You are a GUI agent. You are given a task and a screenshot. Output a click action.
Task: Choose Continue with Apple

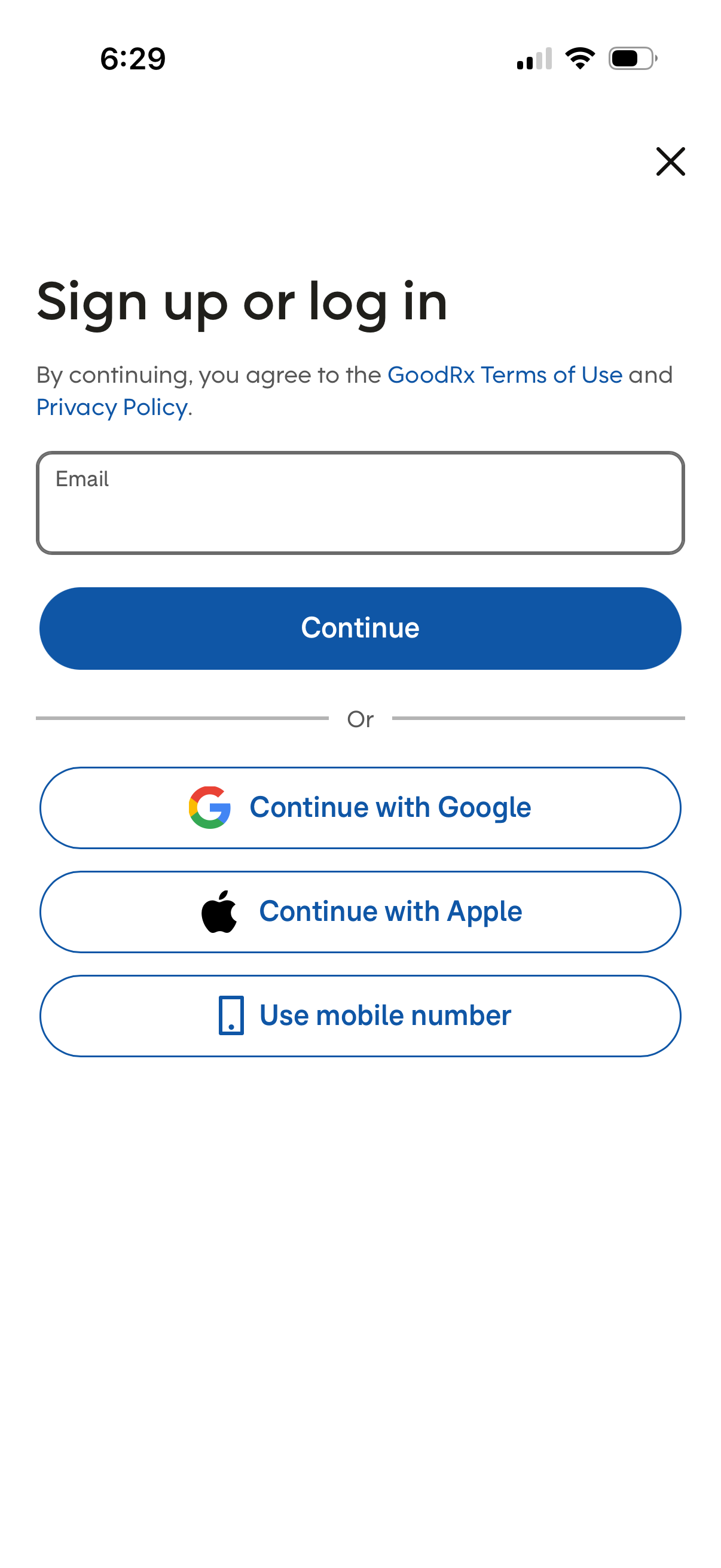click(361, 911)
